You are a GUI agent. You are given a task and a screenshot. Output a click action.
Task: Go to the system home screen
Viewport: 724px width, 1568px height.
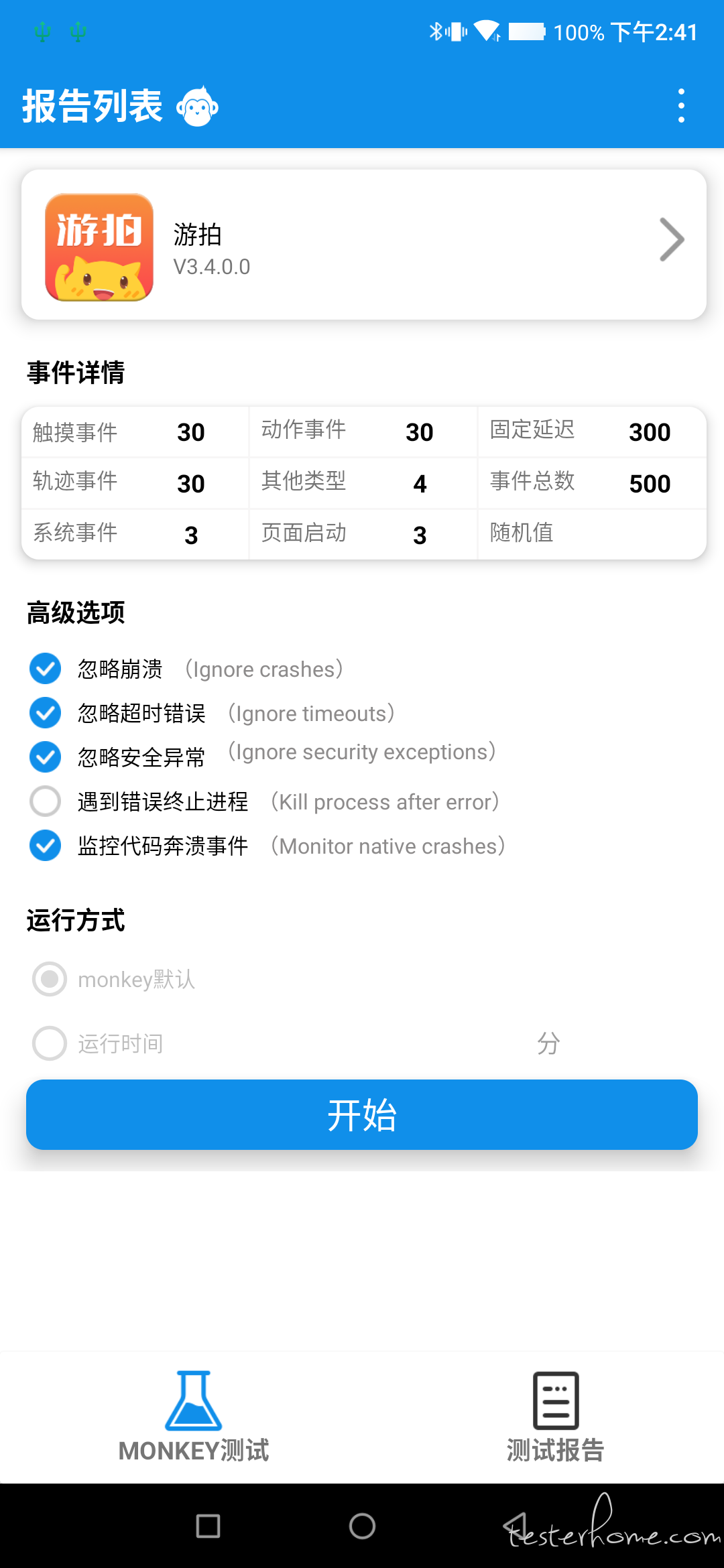tap(362, 1526)
